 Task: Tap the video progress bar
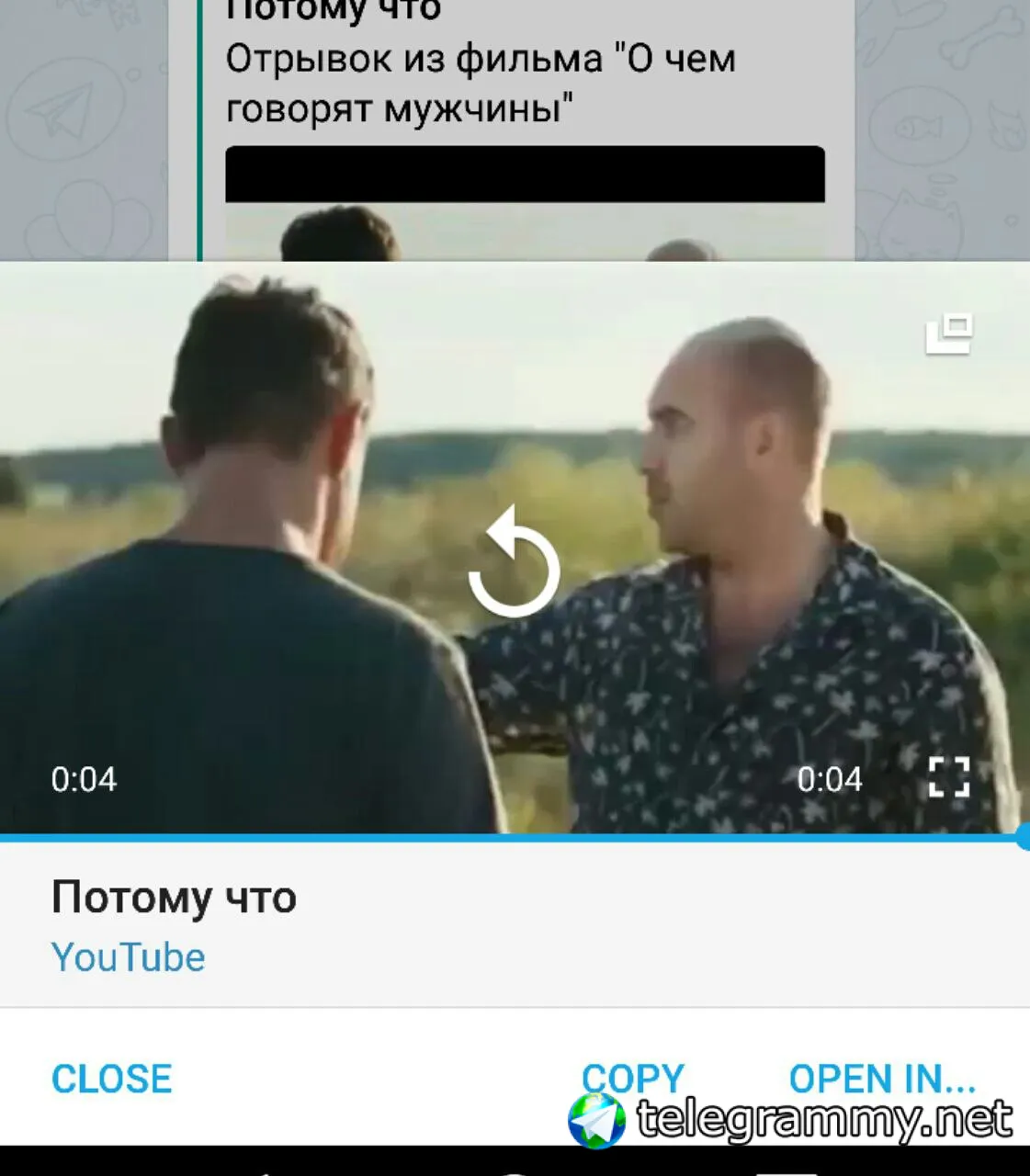pyautogui.click(x=515, y=837)
